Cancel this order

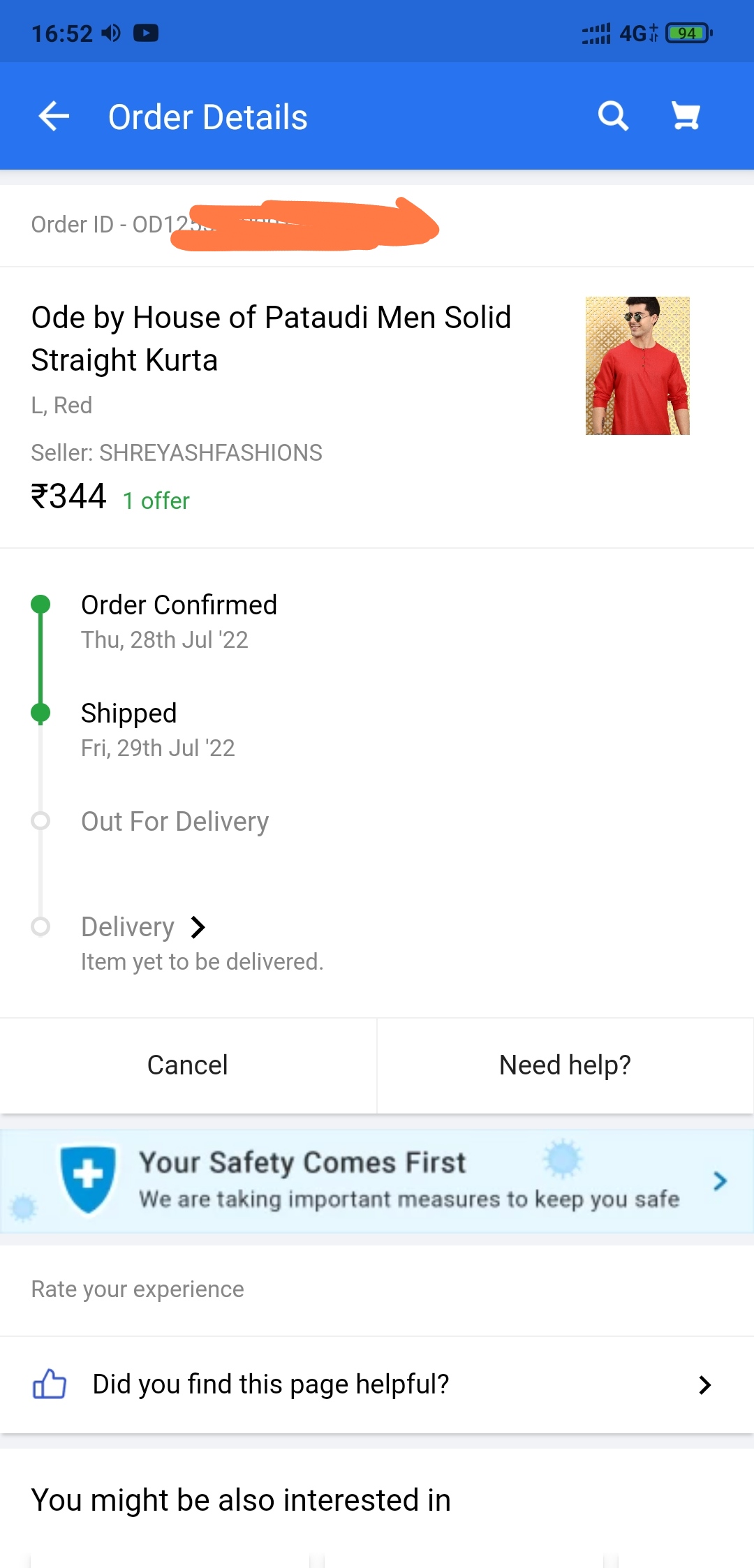tap(188, 1065)
